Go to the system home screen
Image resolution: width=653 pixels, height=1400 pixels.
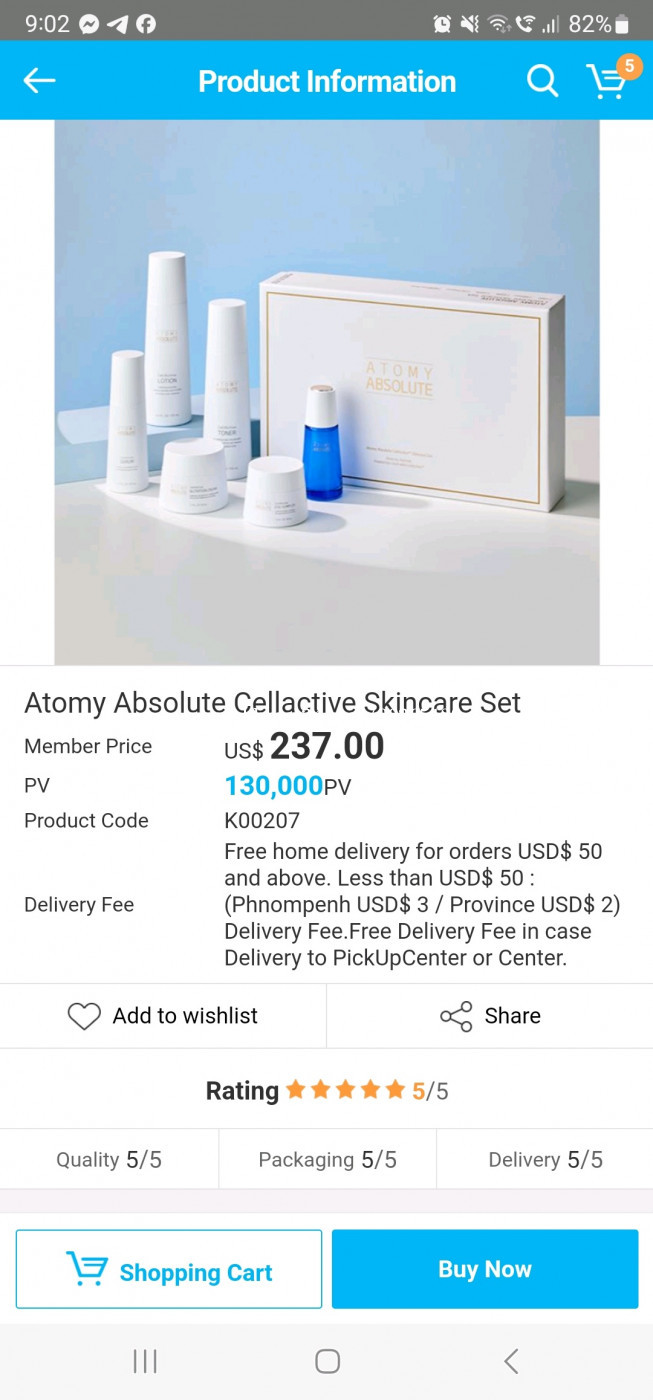327,1361
